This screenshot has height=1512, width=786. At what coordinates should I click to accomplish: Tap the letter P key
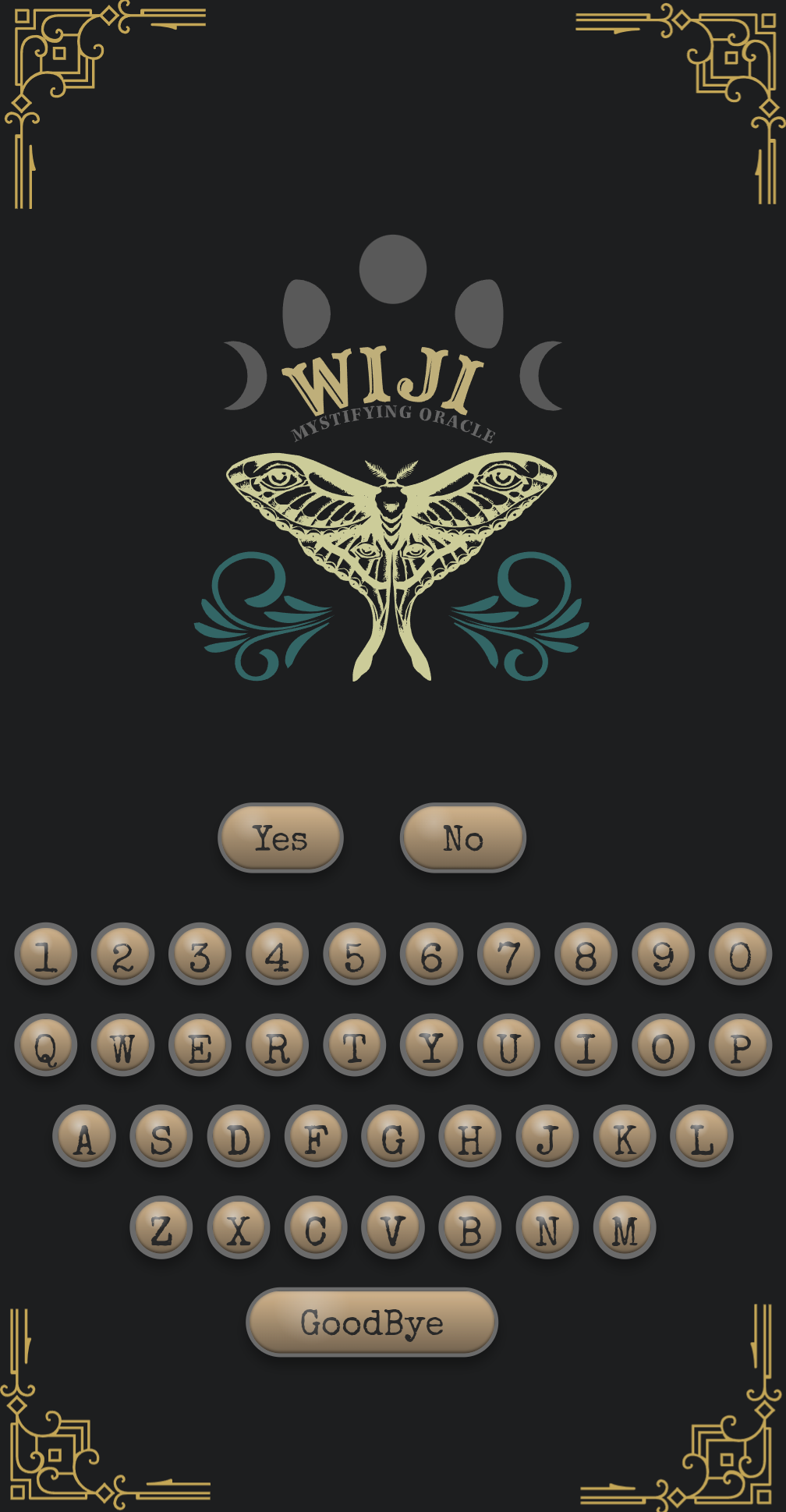[740, 1046]
